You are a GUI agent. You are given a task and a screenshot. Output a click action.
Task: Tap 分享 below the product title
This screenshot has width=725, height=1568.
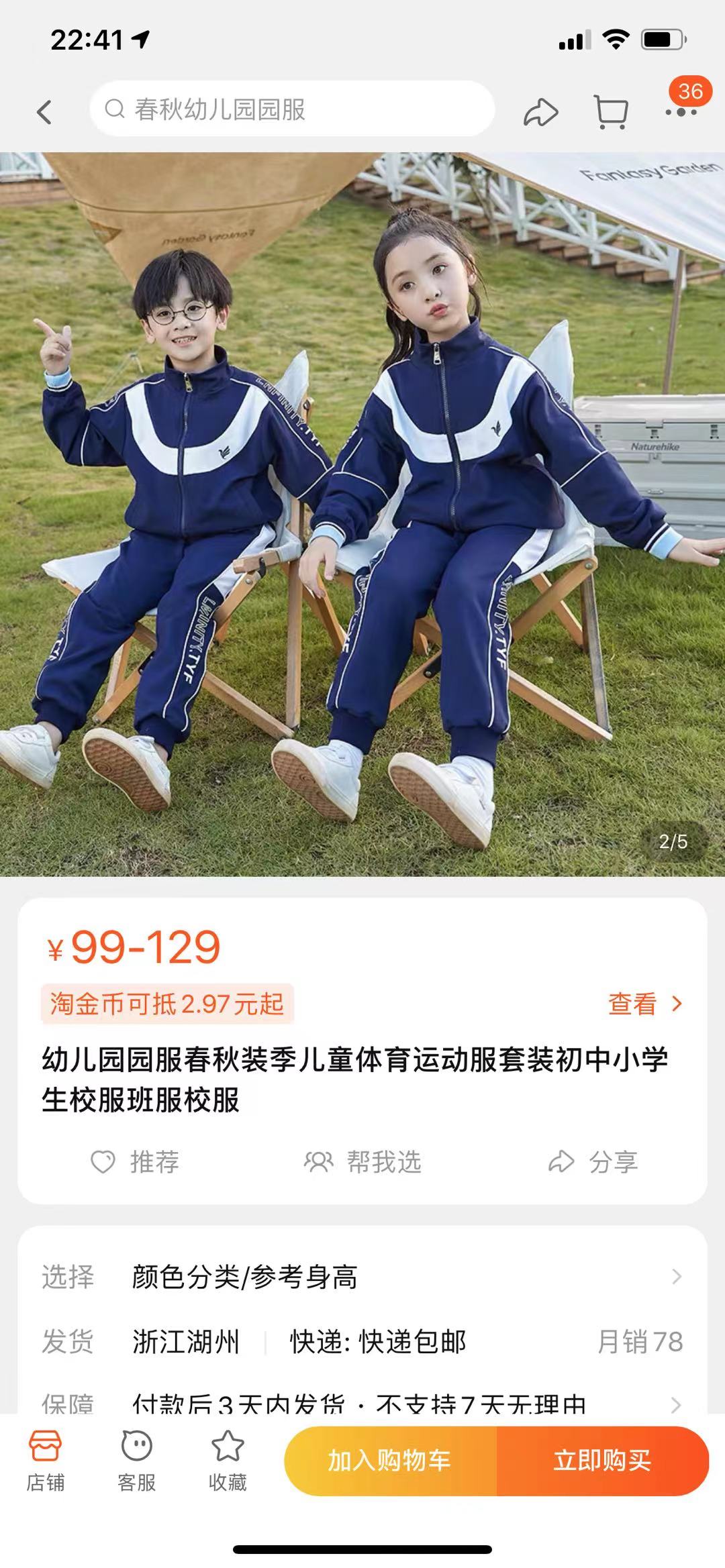coord(593,1161)
